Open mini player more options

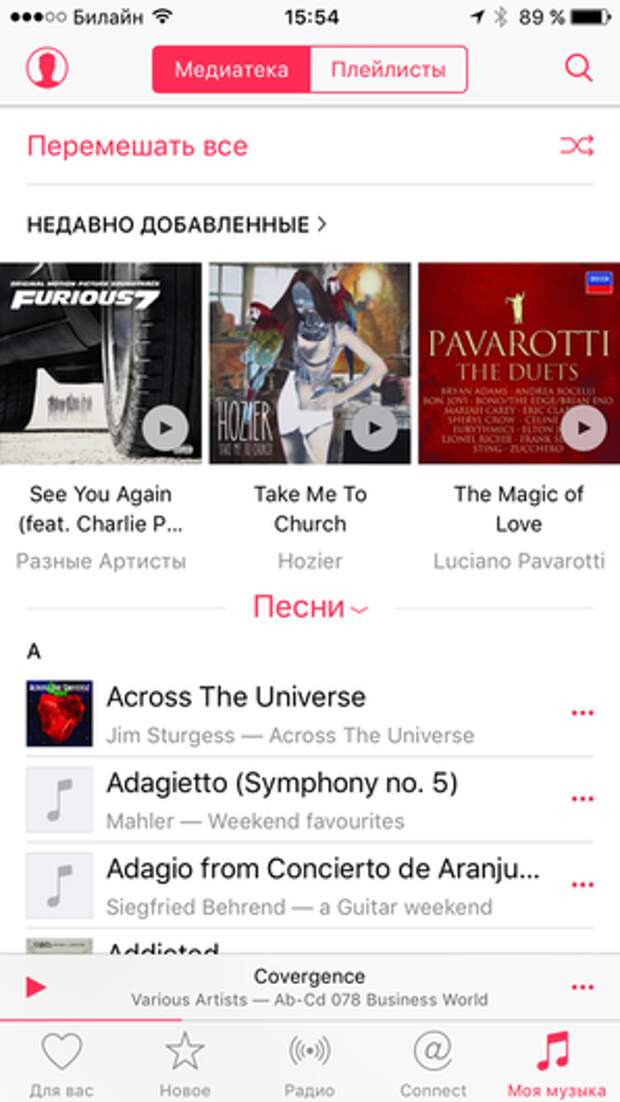(x=581, y=987)
